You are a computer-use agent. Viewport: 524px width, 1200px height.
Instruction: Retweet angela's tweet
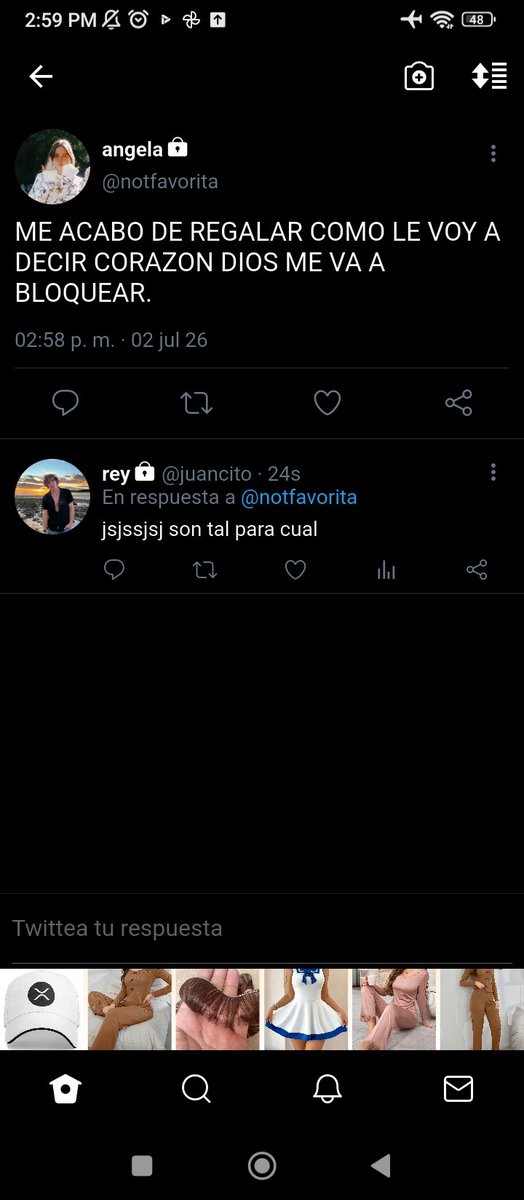pos(196,403)
